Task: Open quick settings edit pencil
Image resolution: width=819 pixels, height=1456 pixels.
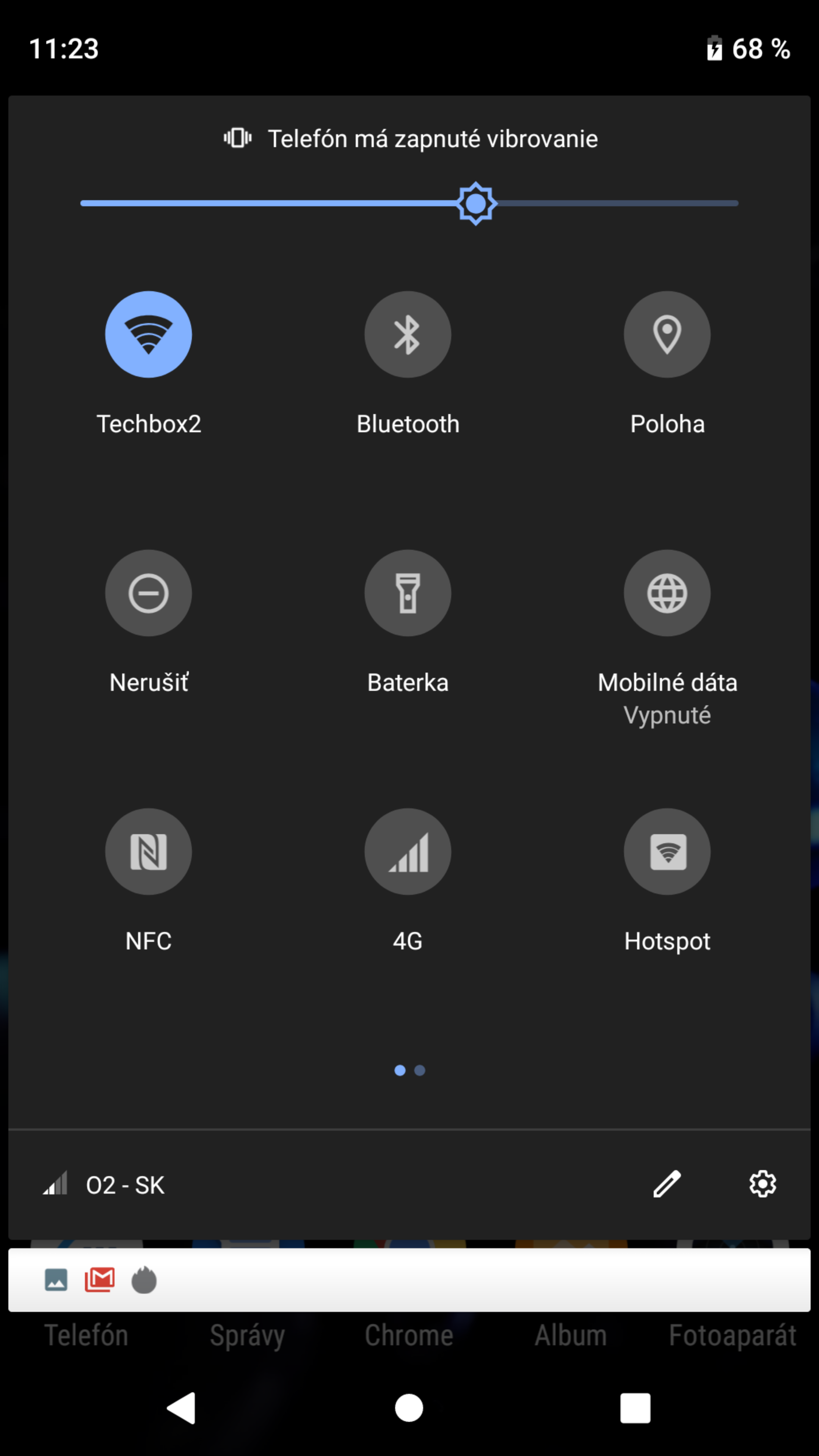Action: point(667,1184)
